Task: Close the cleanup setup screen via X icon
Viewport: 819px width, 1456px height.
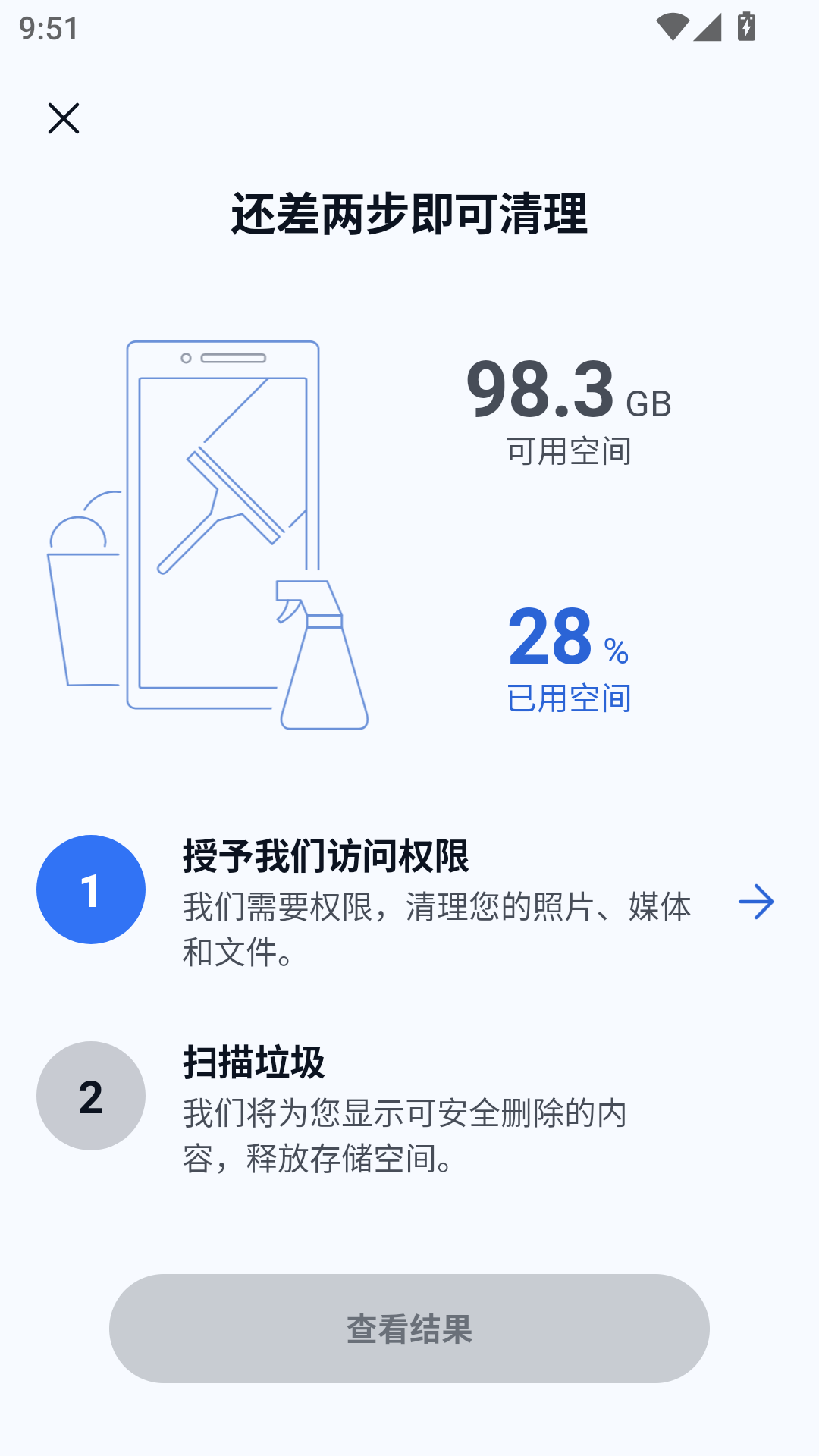Action: click(x=63, y=119)
